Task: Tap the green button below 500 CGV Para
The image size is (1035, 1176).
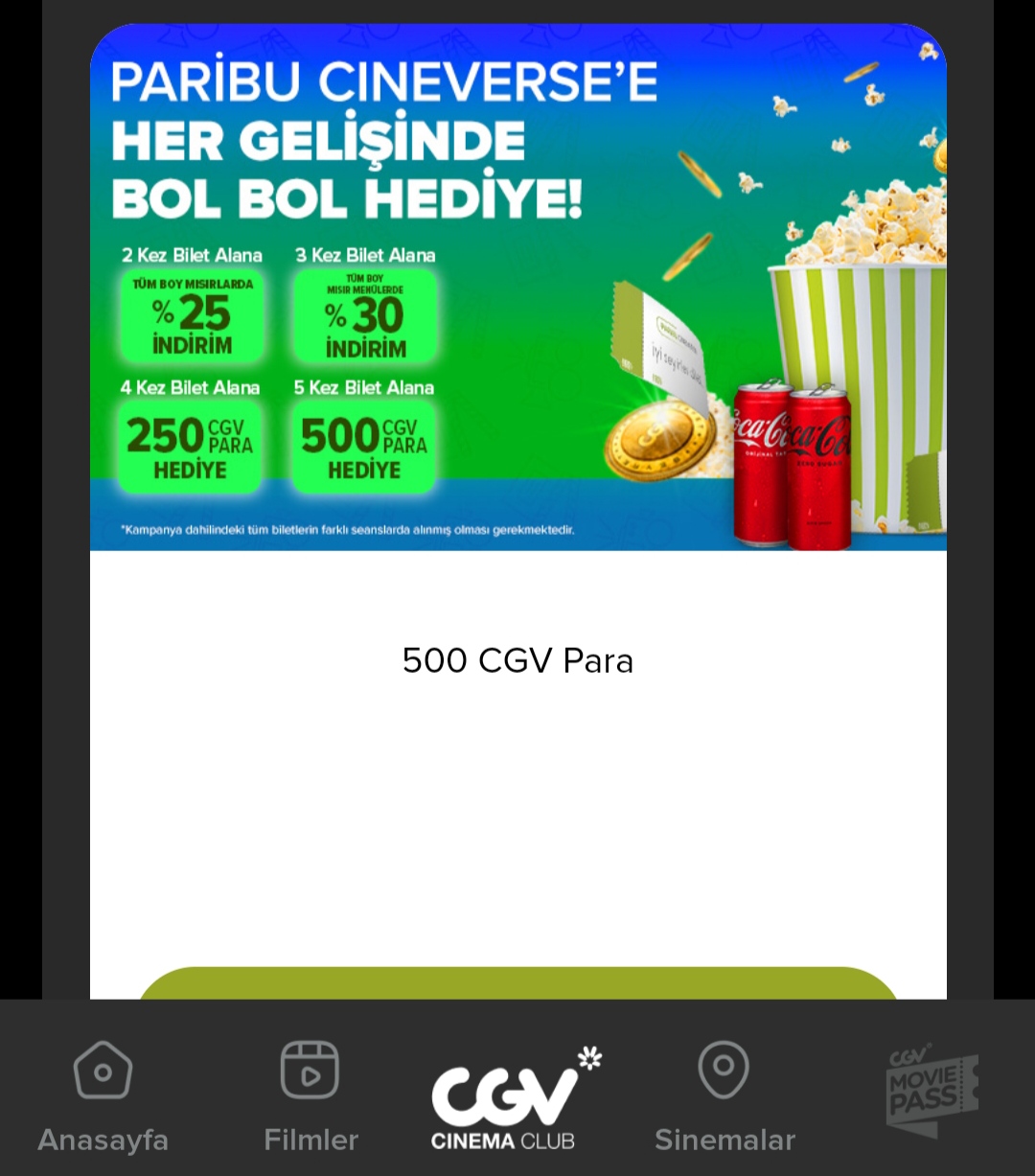Action: 517,983
